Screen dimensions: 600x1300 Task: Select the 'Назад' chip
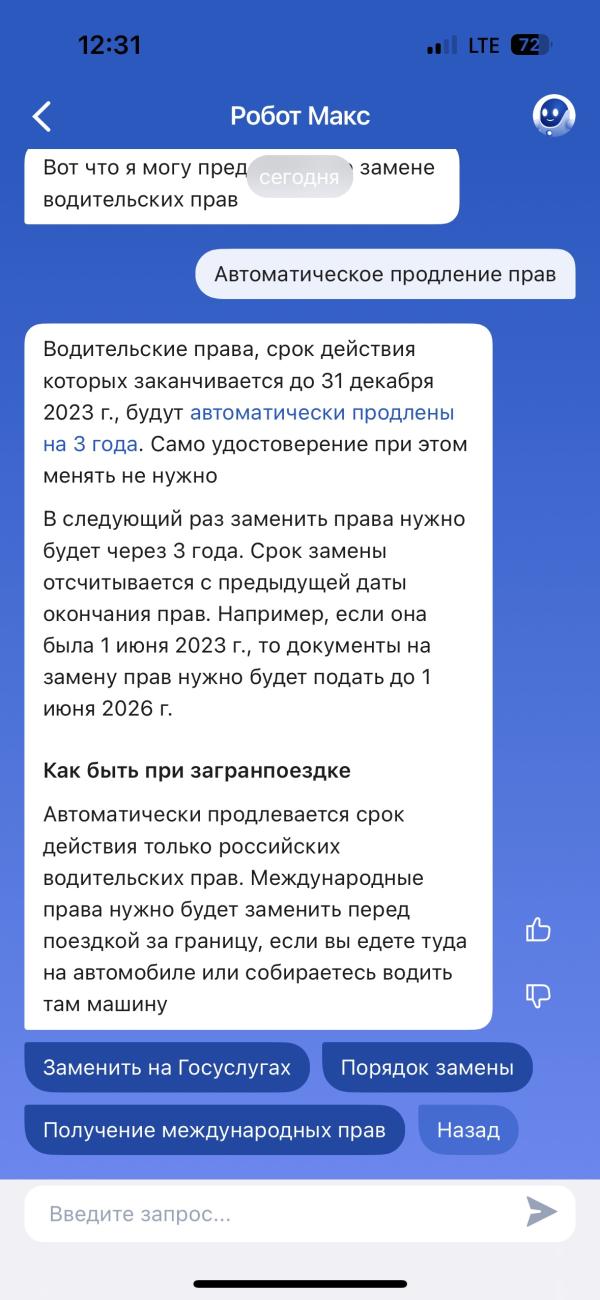pyautogui.click(x=468, y=1130)
